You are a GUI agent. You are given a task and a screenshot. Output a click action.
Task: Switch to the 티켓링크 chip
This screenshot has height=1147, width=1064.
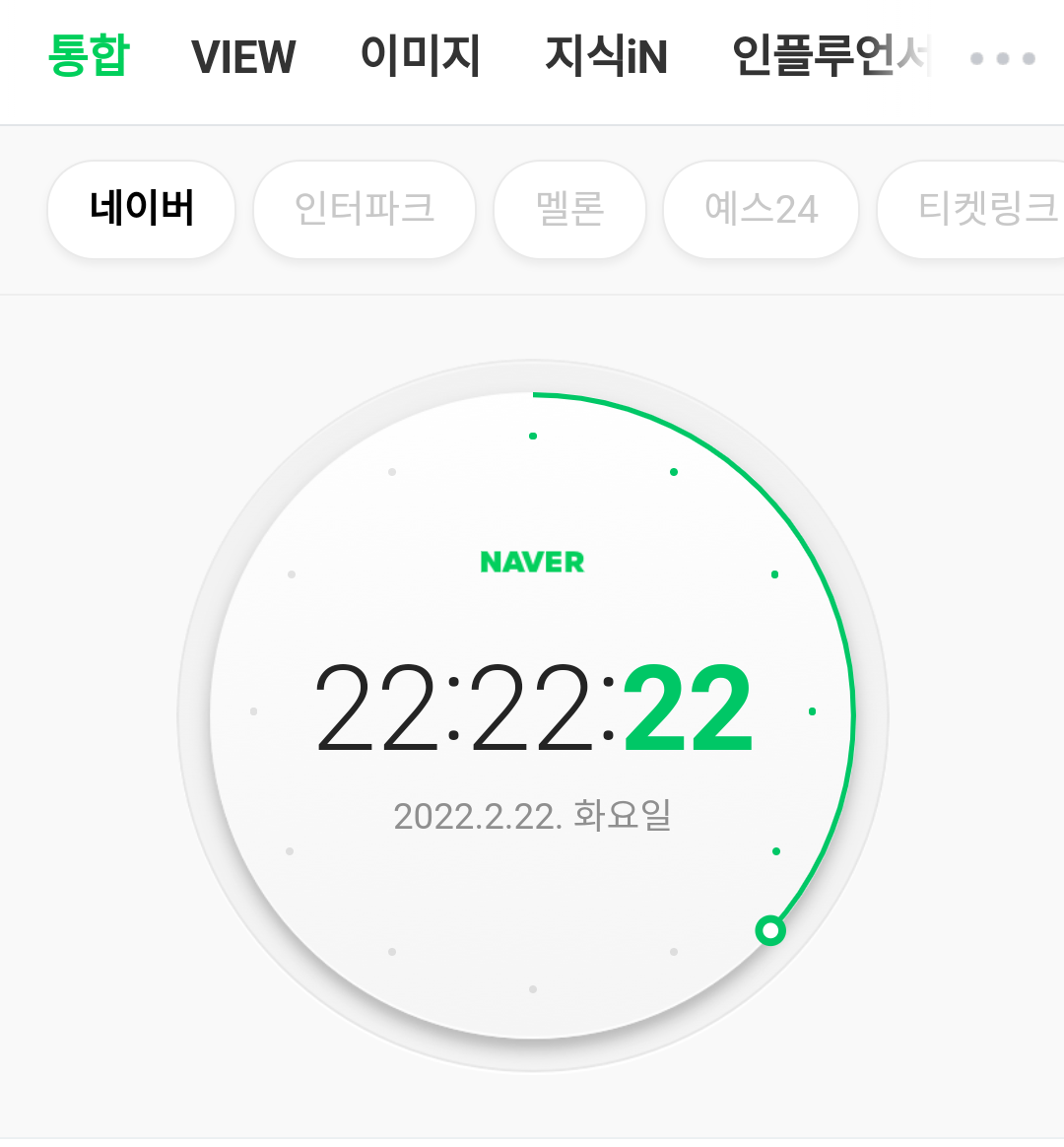click(975, 209)
